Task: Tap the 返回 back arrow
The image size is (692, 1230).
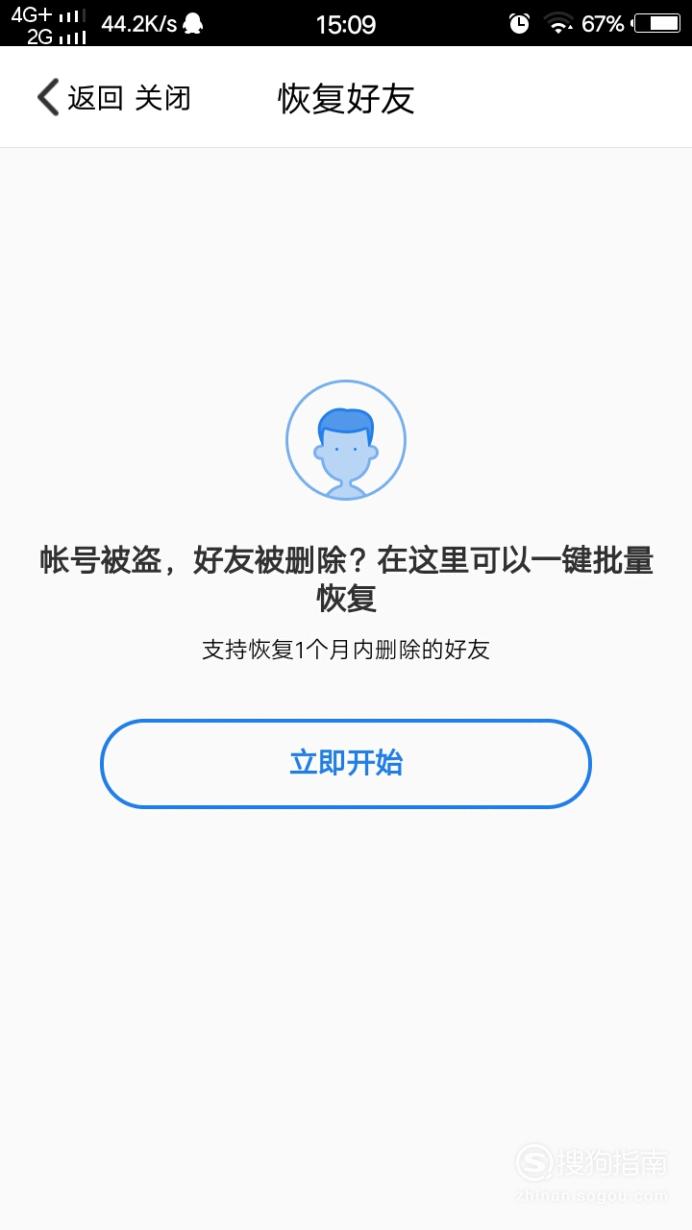Action: pos(48,98)
